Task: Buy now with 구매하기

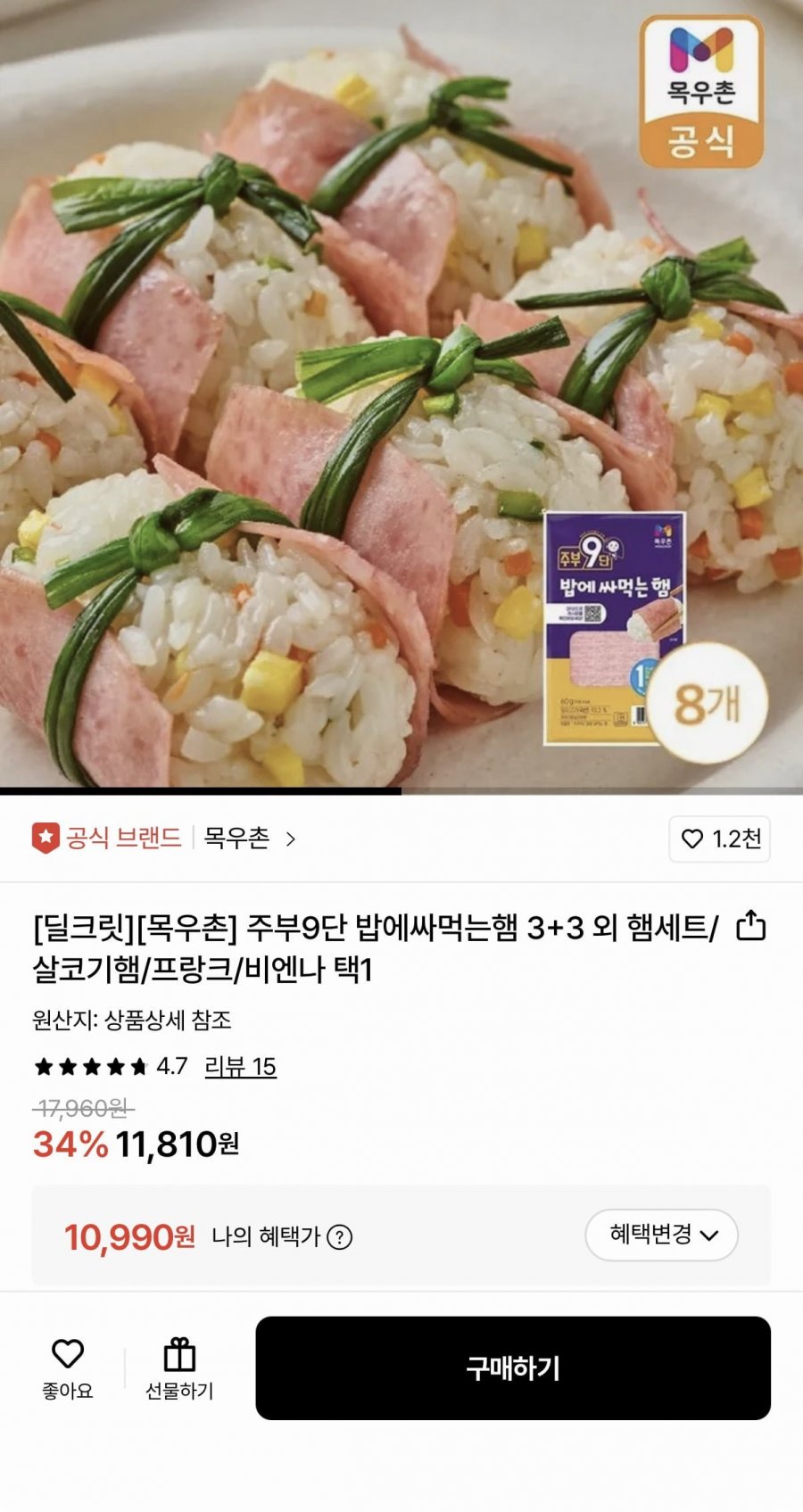Action: 513,1368
